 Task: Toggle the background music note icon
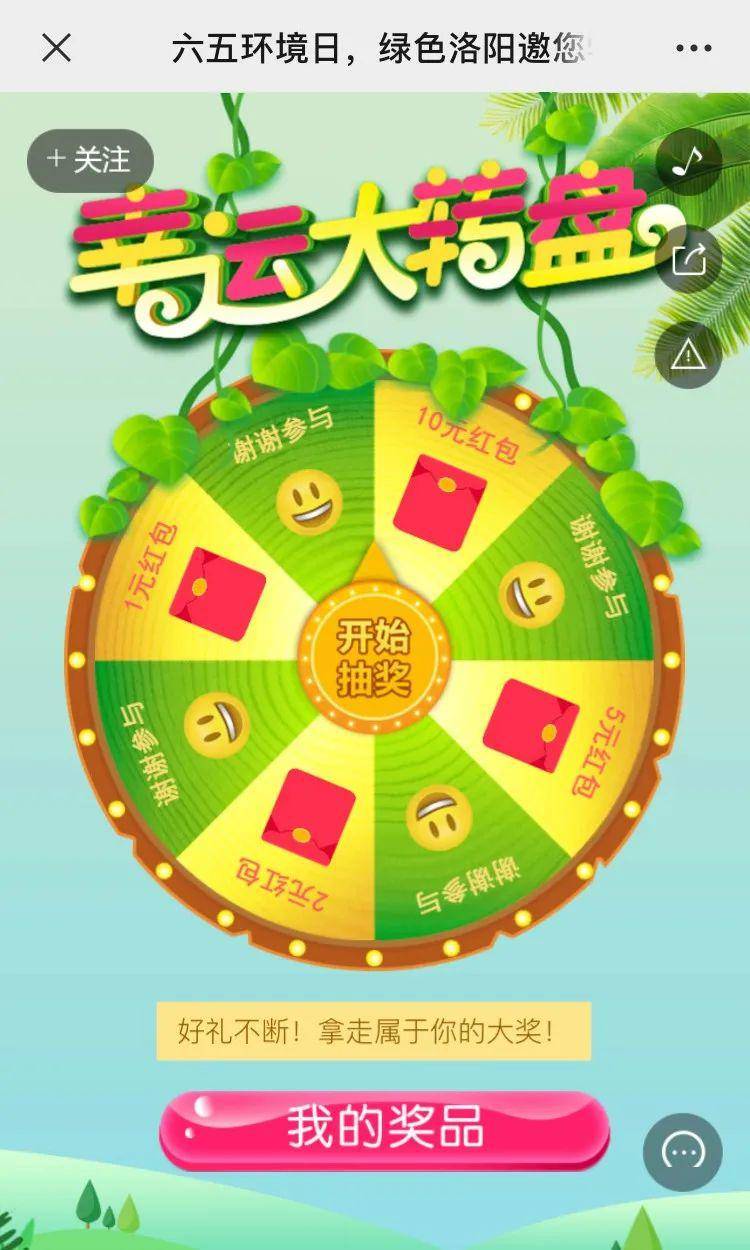click(688, 162)
